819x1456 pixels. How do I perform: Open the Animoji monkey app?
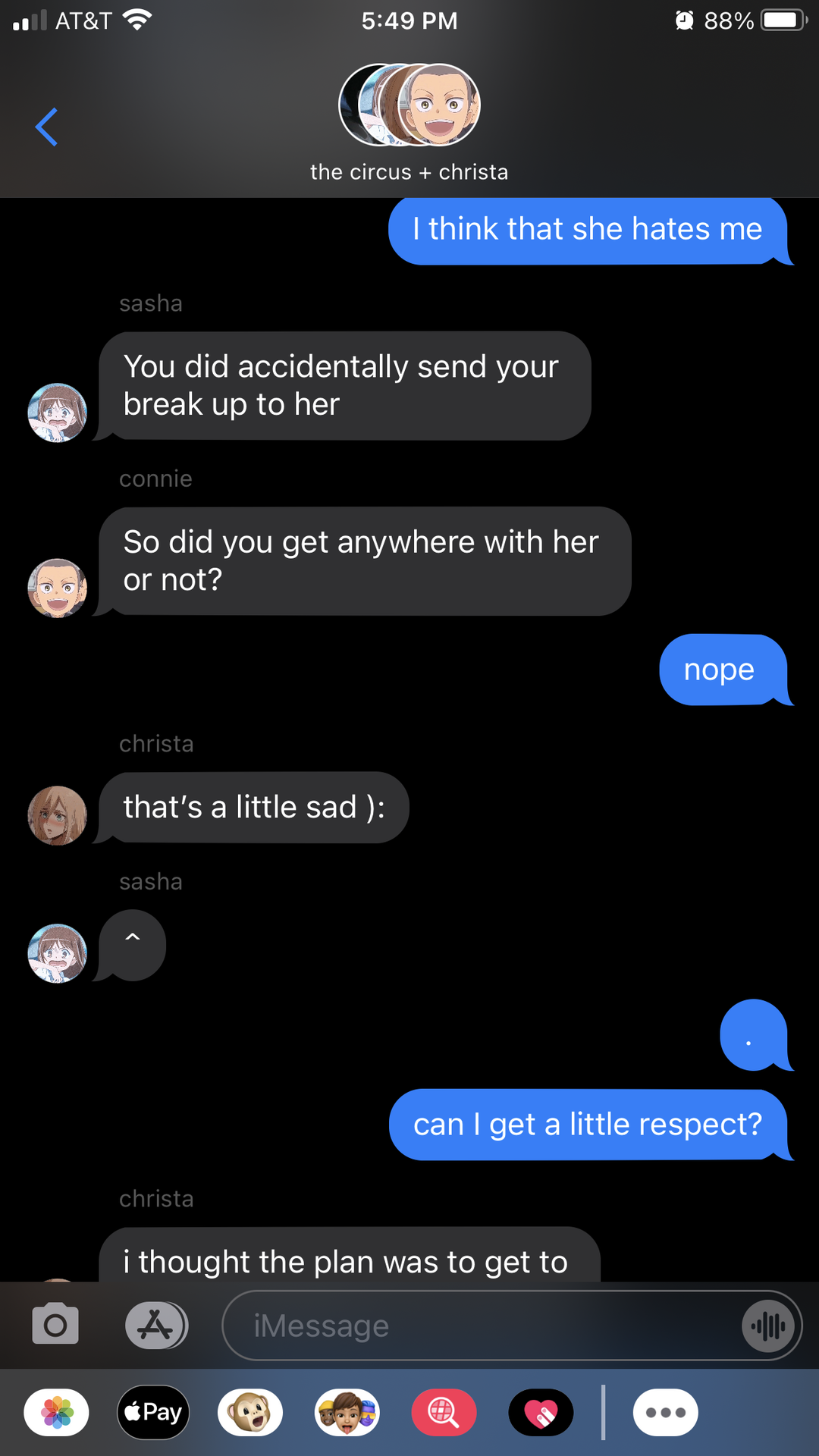(250, 1412)
